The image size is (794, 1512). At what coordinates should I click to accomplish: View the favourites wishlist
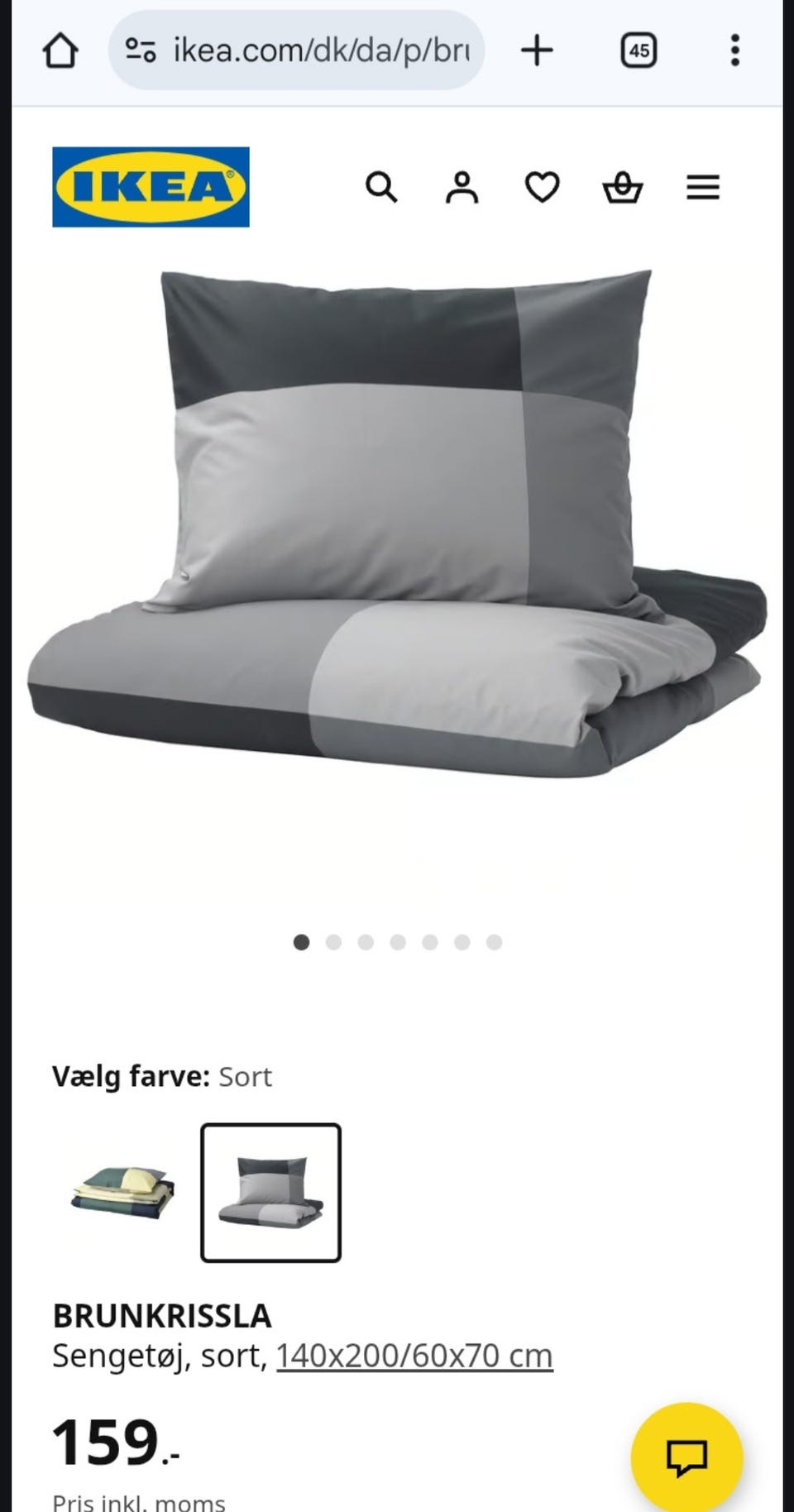point(542,187)
